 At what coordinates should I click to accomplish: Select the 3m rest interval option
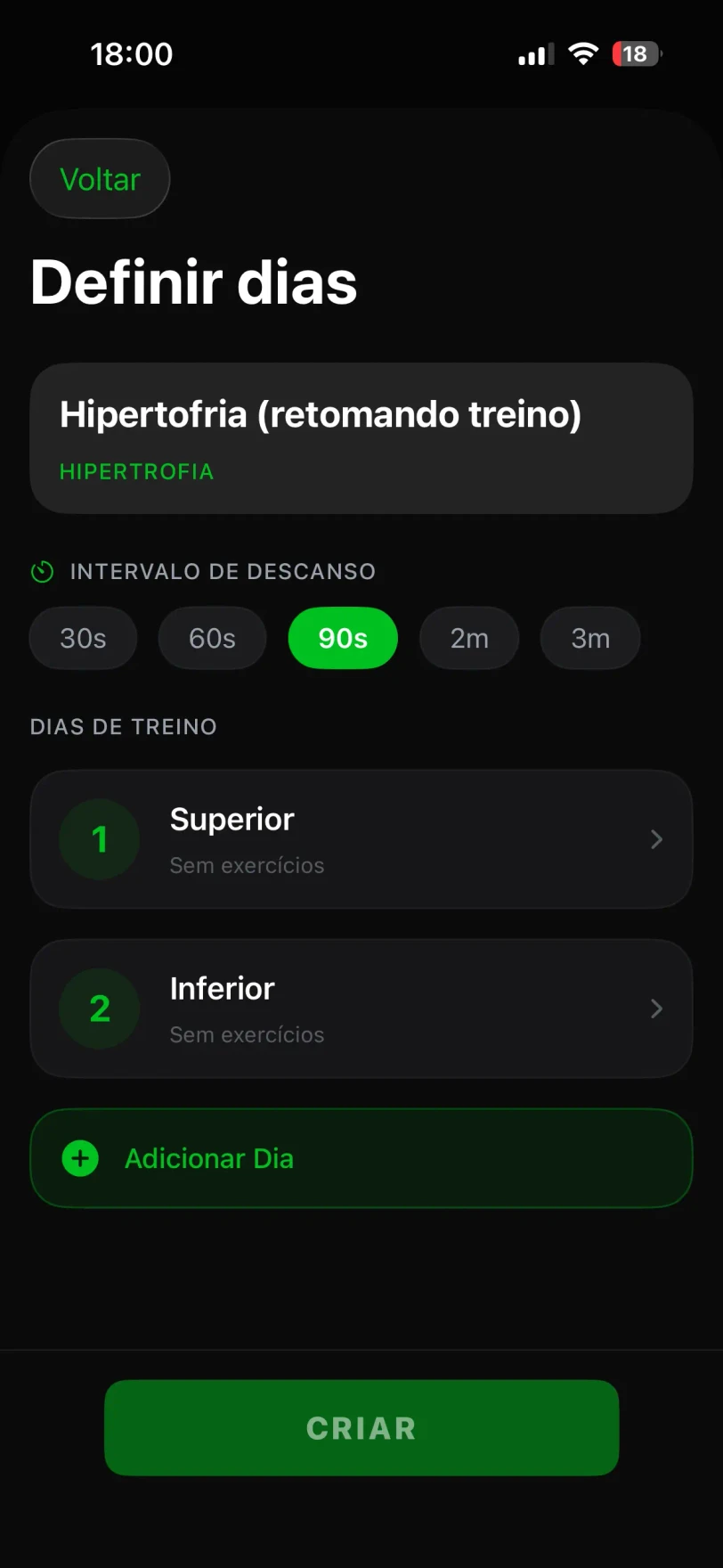pyautogui.click(x=589, y=638)
